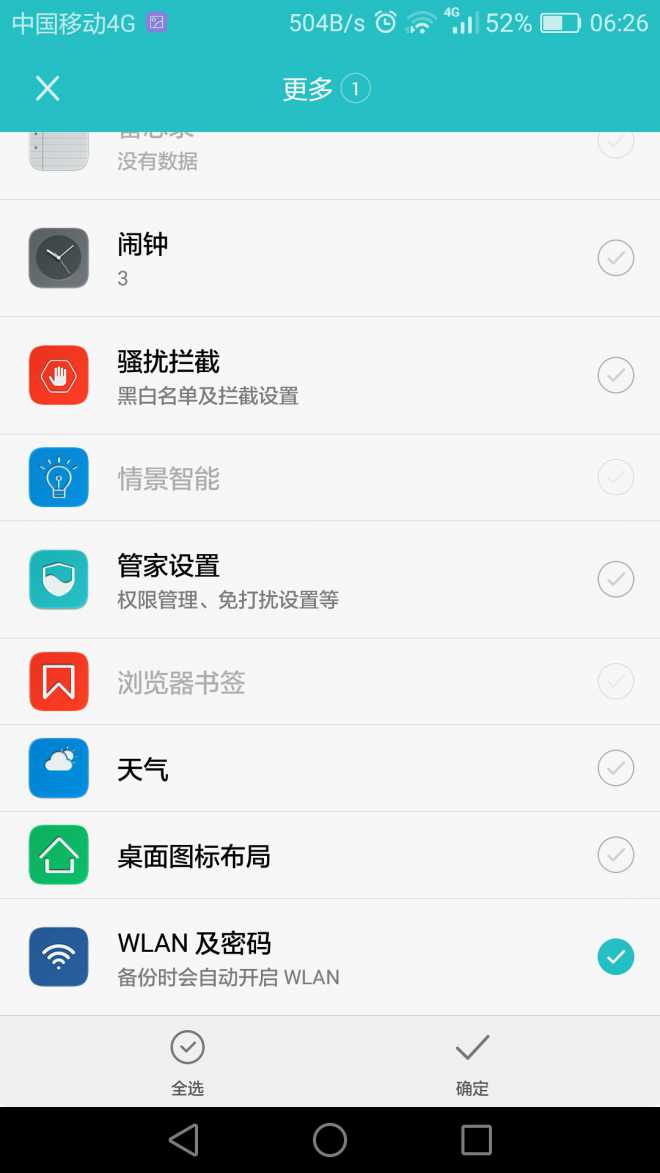
Task: Check the 骚扰拦截 item
Action: (615, 375)
